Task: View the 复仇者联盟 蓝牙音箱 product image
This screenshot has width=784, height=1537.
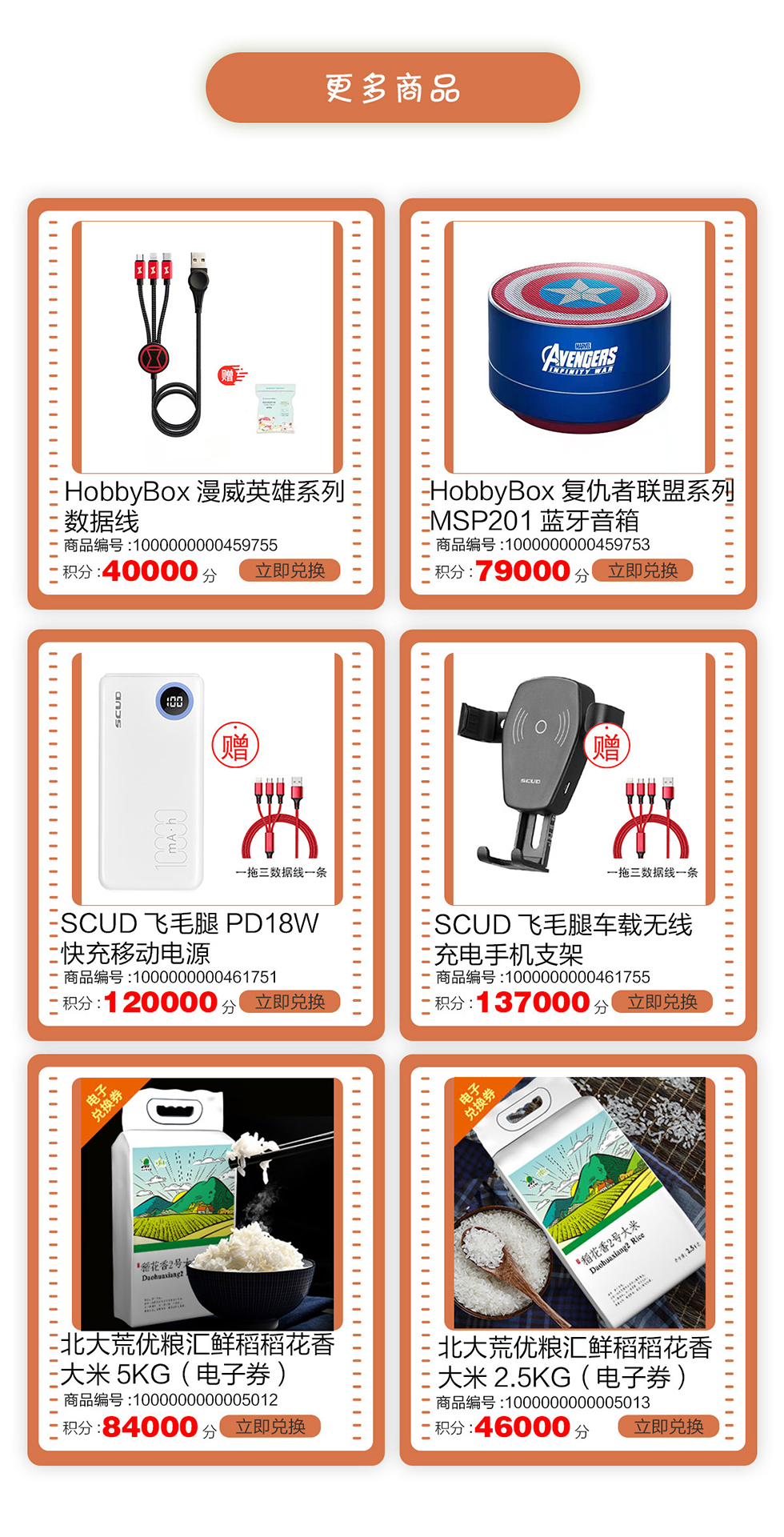Action: pos(579,346)
